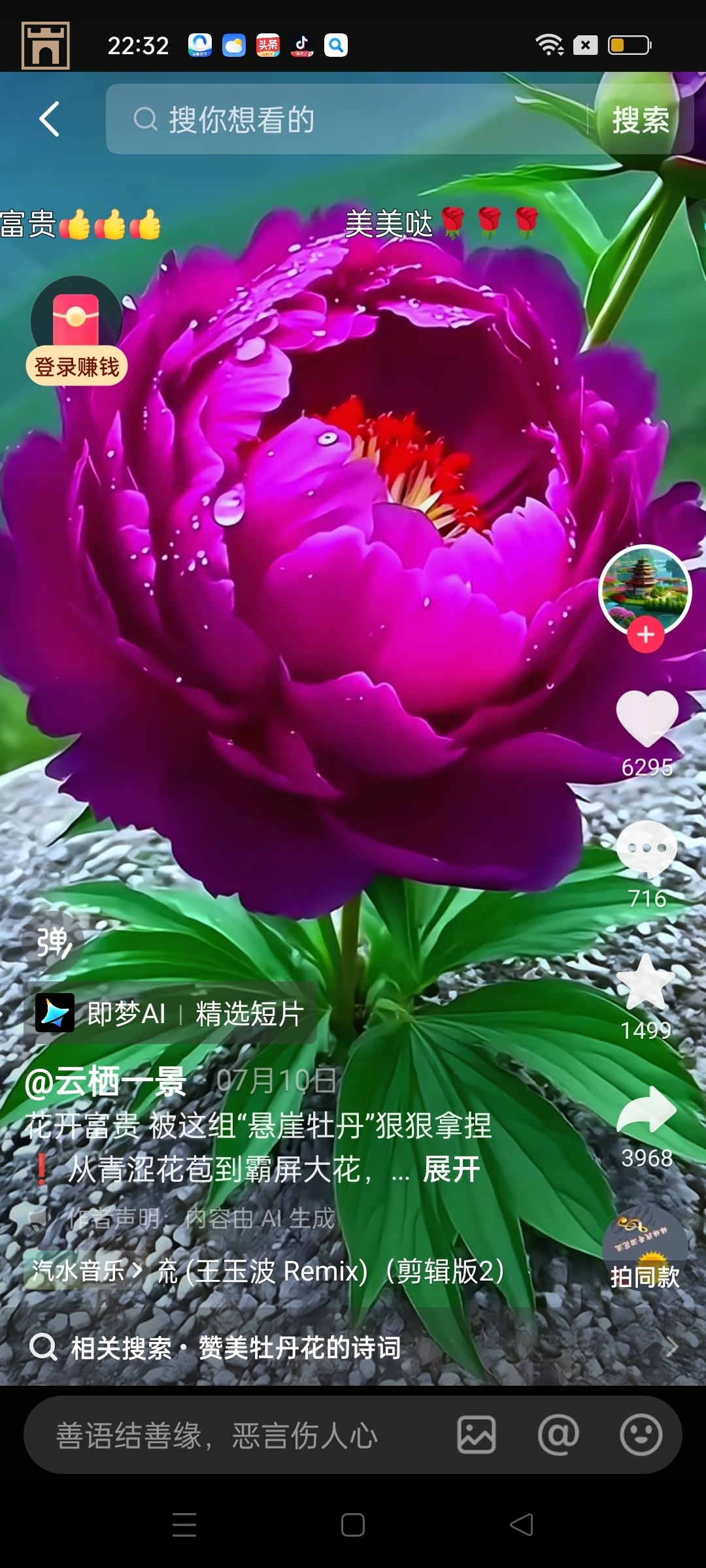Follow the author with the red plus
Screen dimensions: 706x1568
coord(646,634)
